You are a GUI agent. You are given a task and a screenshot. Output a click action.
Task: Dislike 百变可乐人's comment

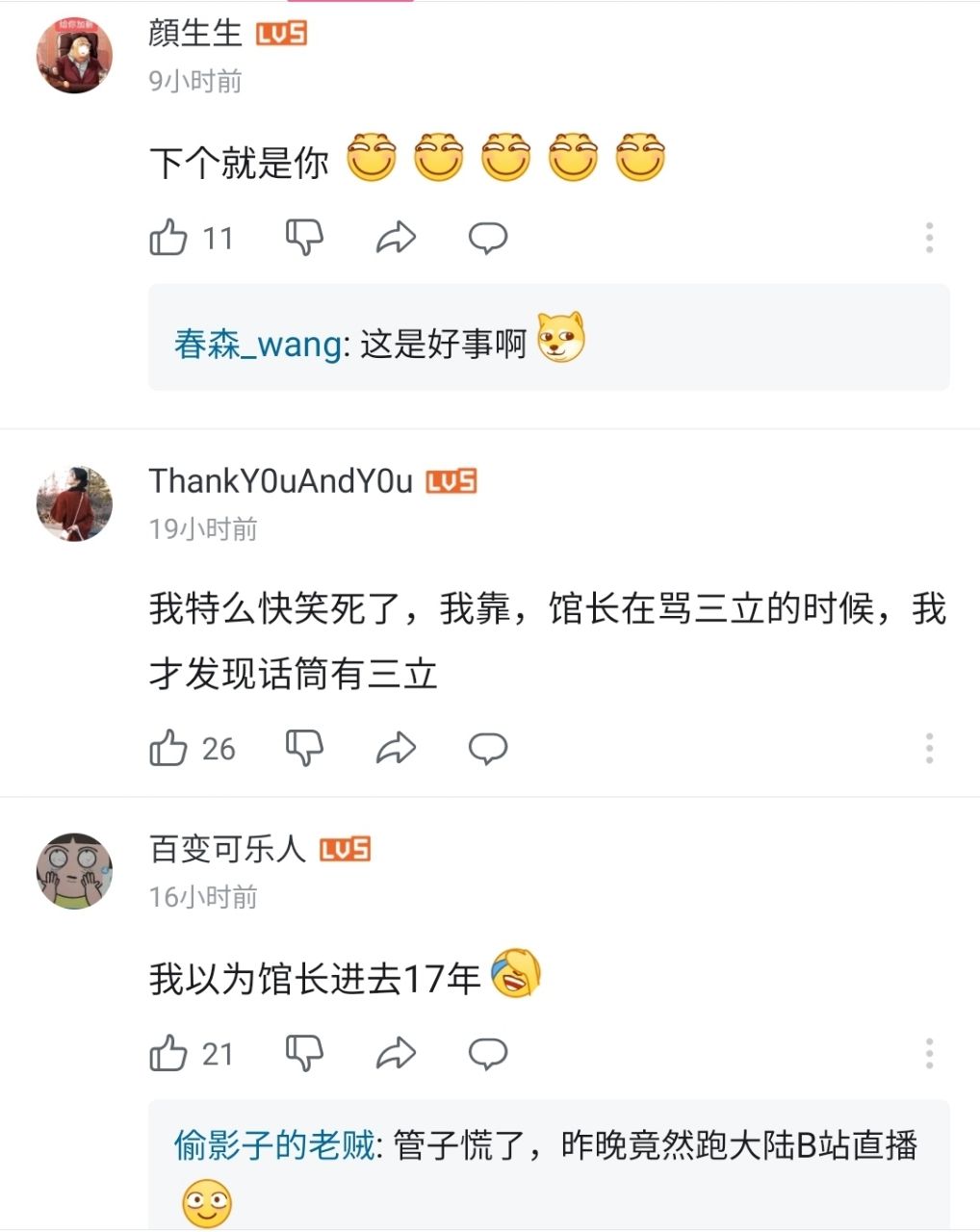tap(304, 1054)
